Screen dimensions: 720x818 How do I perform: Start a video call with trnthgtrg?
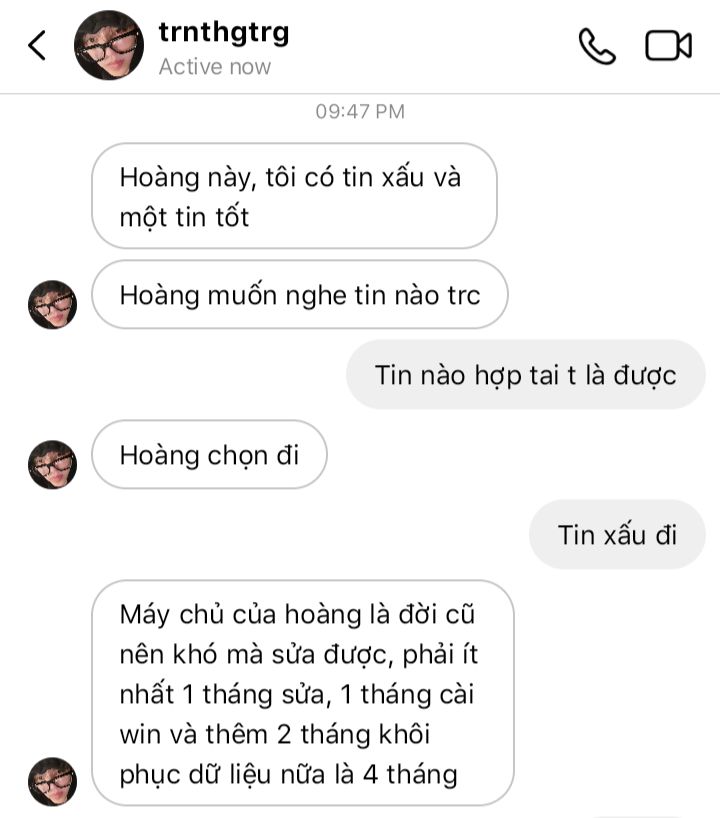coord(668,46)
